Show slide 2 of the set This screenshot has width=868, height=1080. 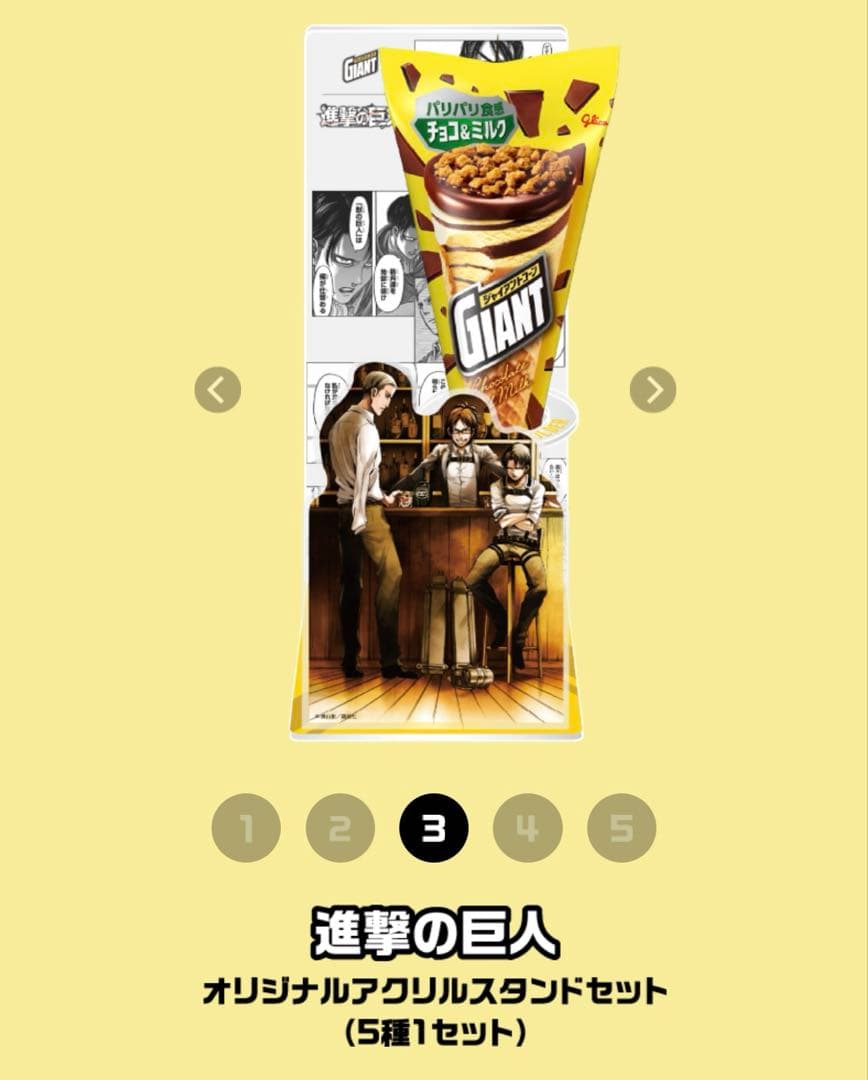click(340, 828)
